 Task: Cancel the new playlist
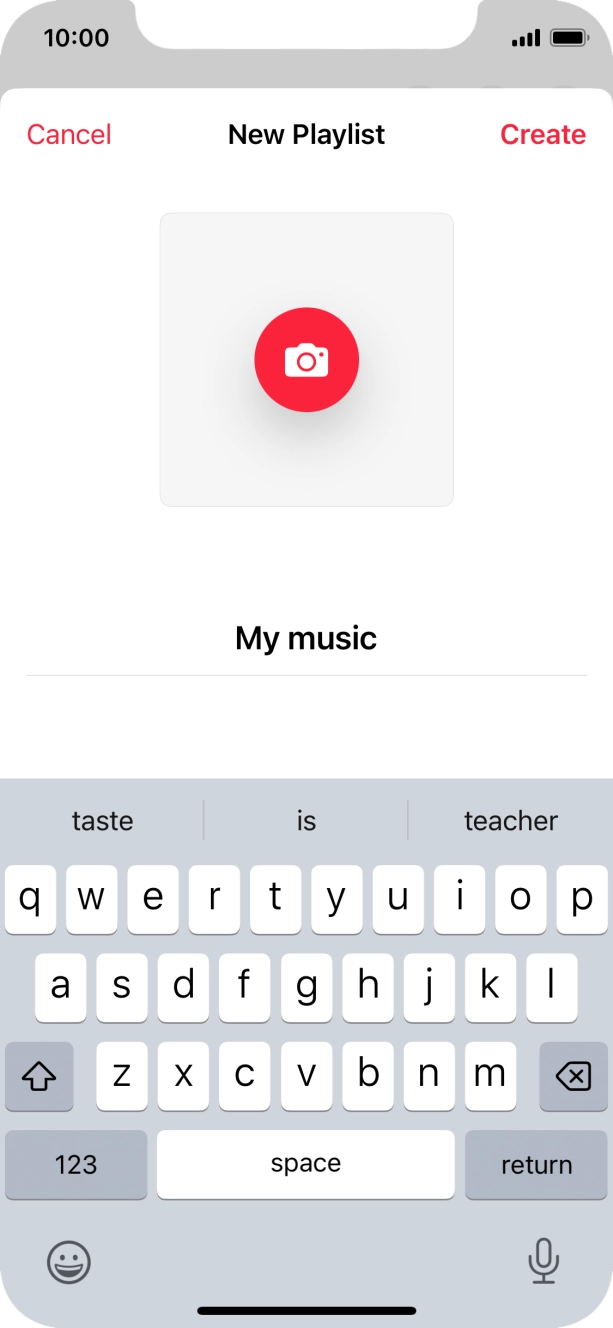point(69,134)
